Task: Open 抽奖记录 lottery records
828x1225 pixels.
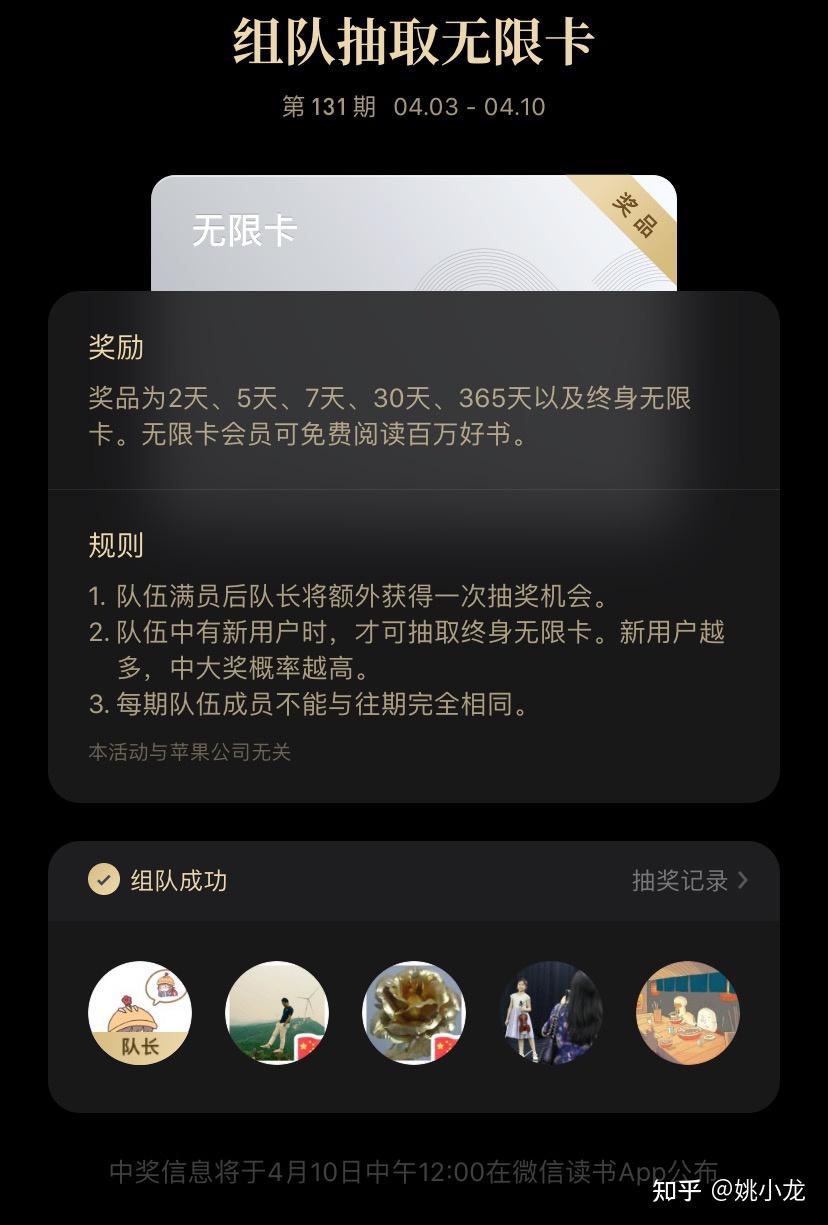Action: (x=689, y=880)
